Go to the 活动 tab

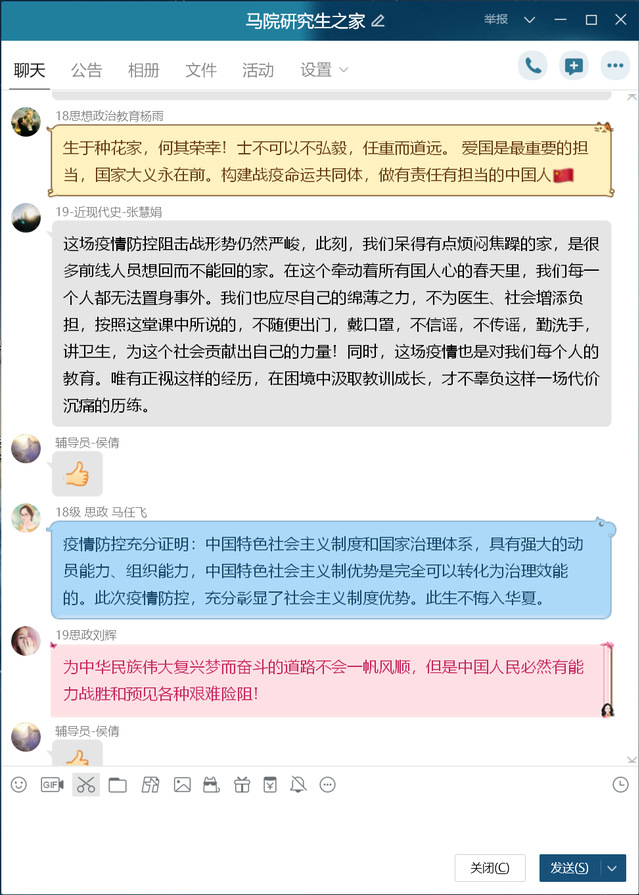257,70
